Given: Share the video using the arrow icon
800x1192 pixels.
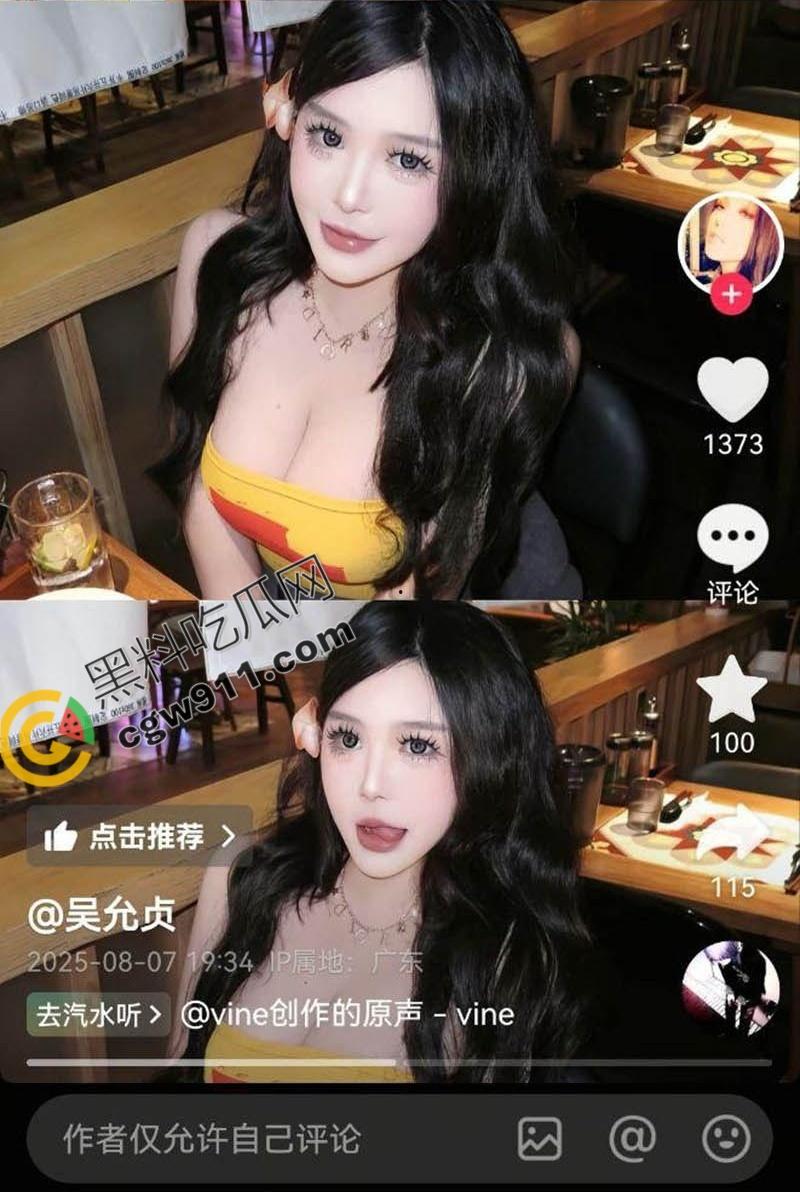Looking at the screenshot, I should point(735,831).
